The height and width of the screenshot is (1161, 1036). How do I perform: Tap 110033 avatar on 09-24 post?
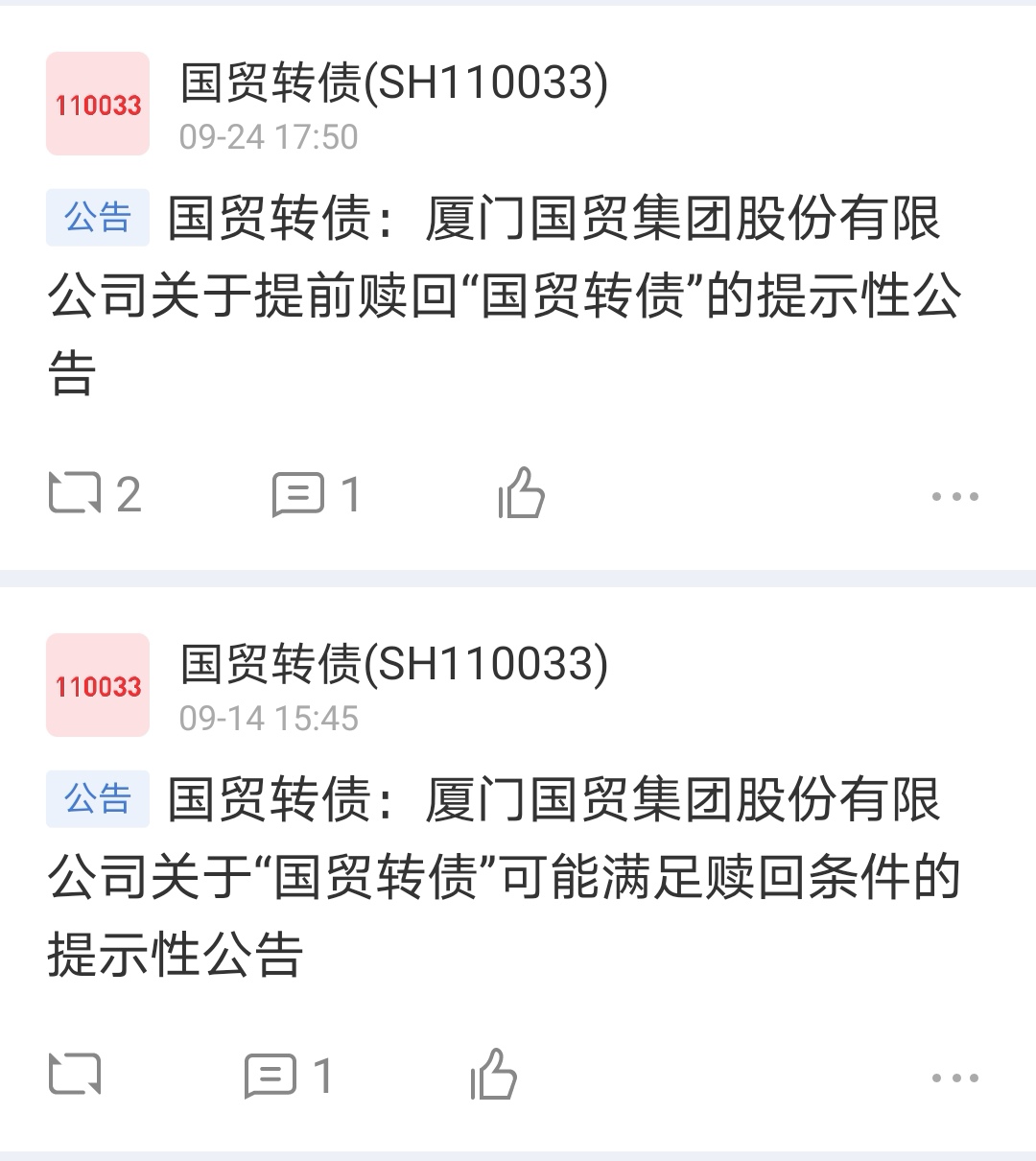pos(98,104)
